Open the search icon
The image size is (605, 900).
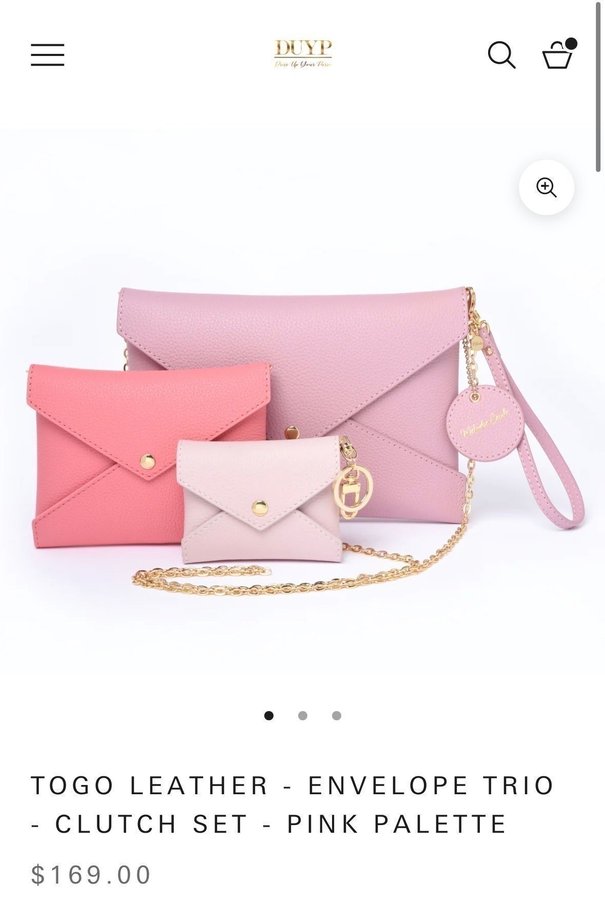click(x=501, y=55)
